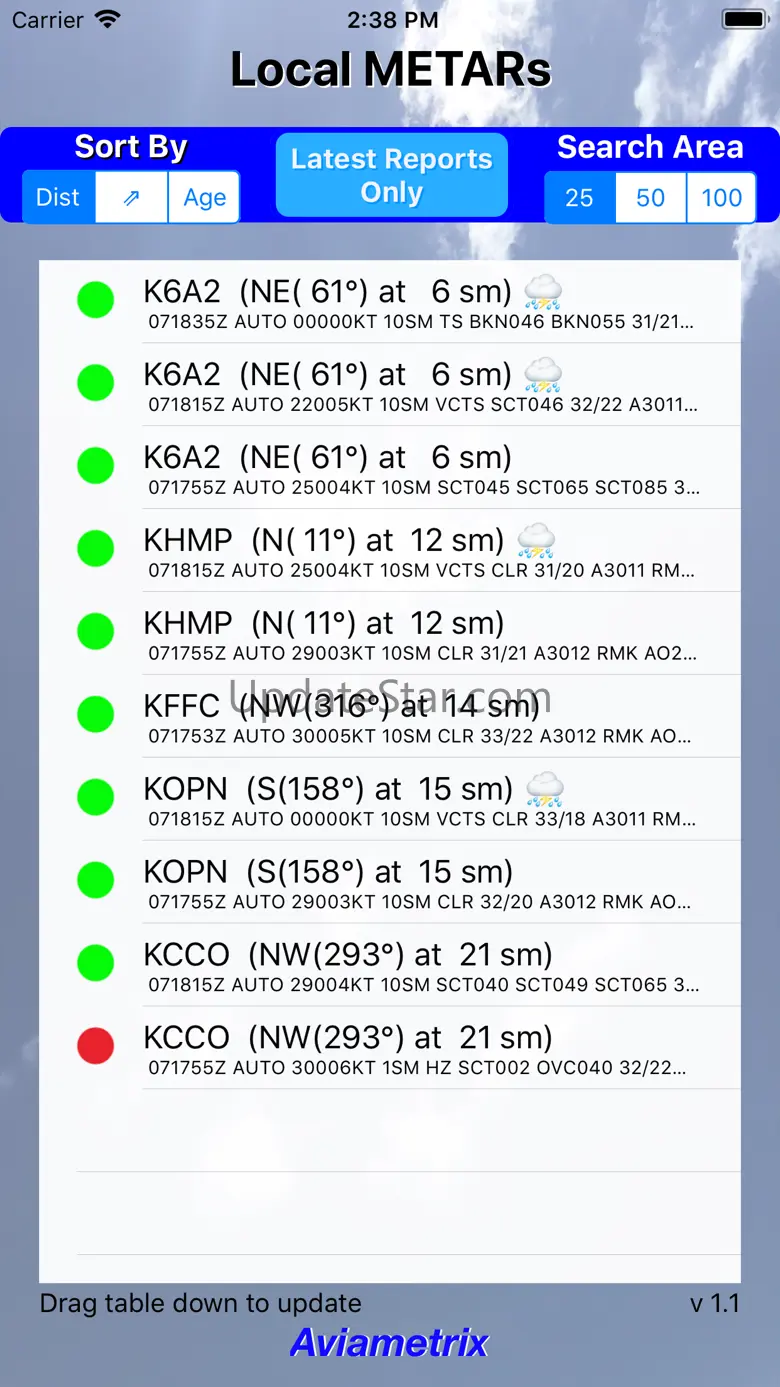Viewport: 780px width, 1387px height.
Task: Open KOPN report from 071755Z
Action: [x=420, y=883]
